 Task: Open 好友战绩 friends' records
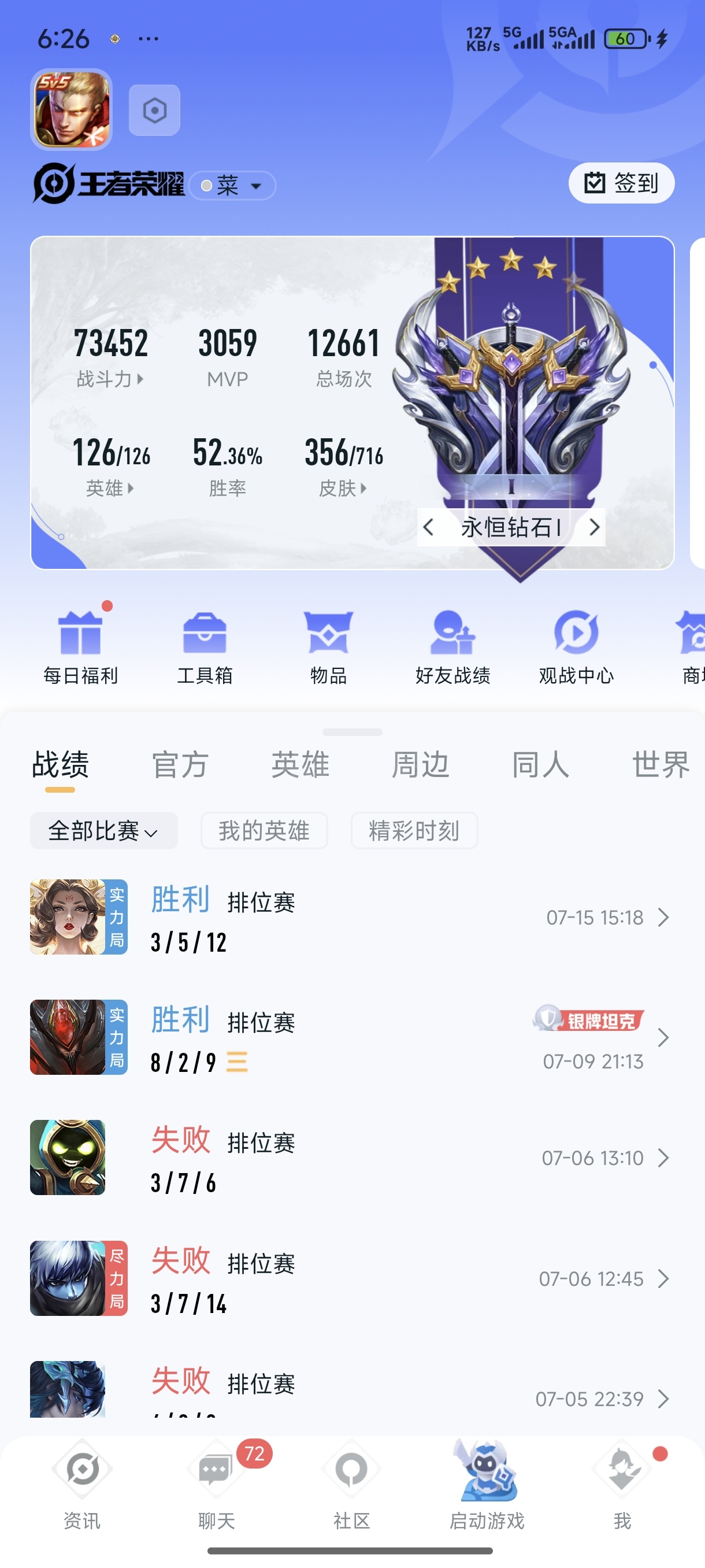[452, 648]
